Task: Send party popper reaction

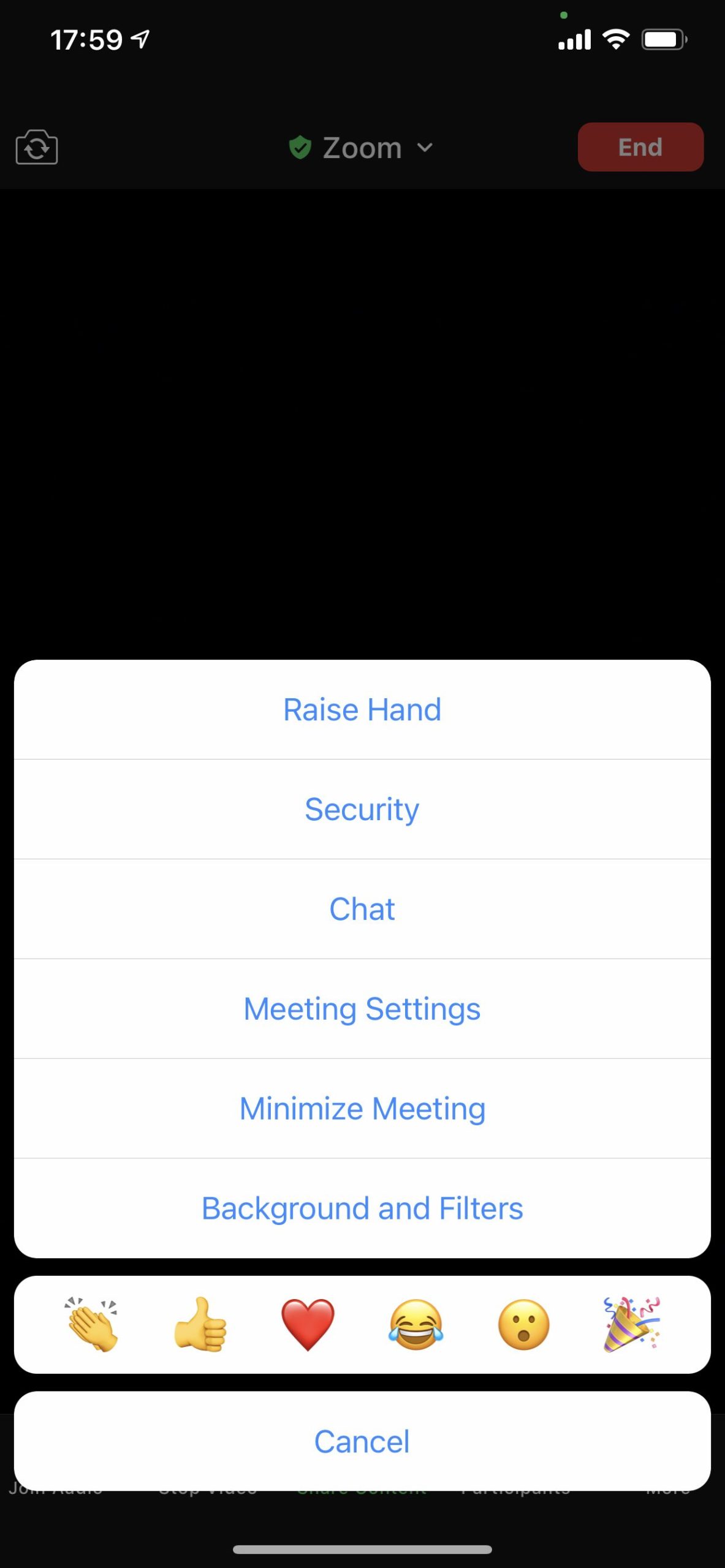Action: point(631,1324)
